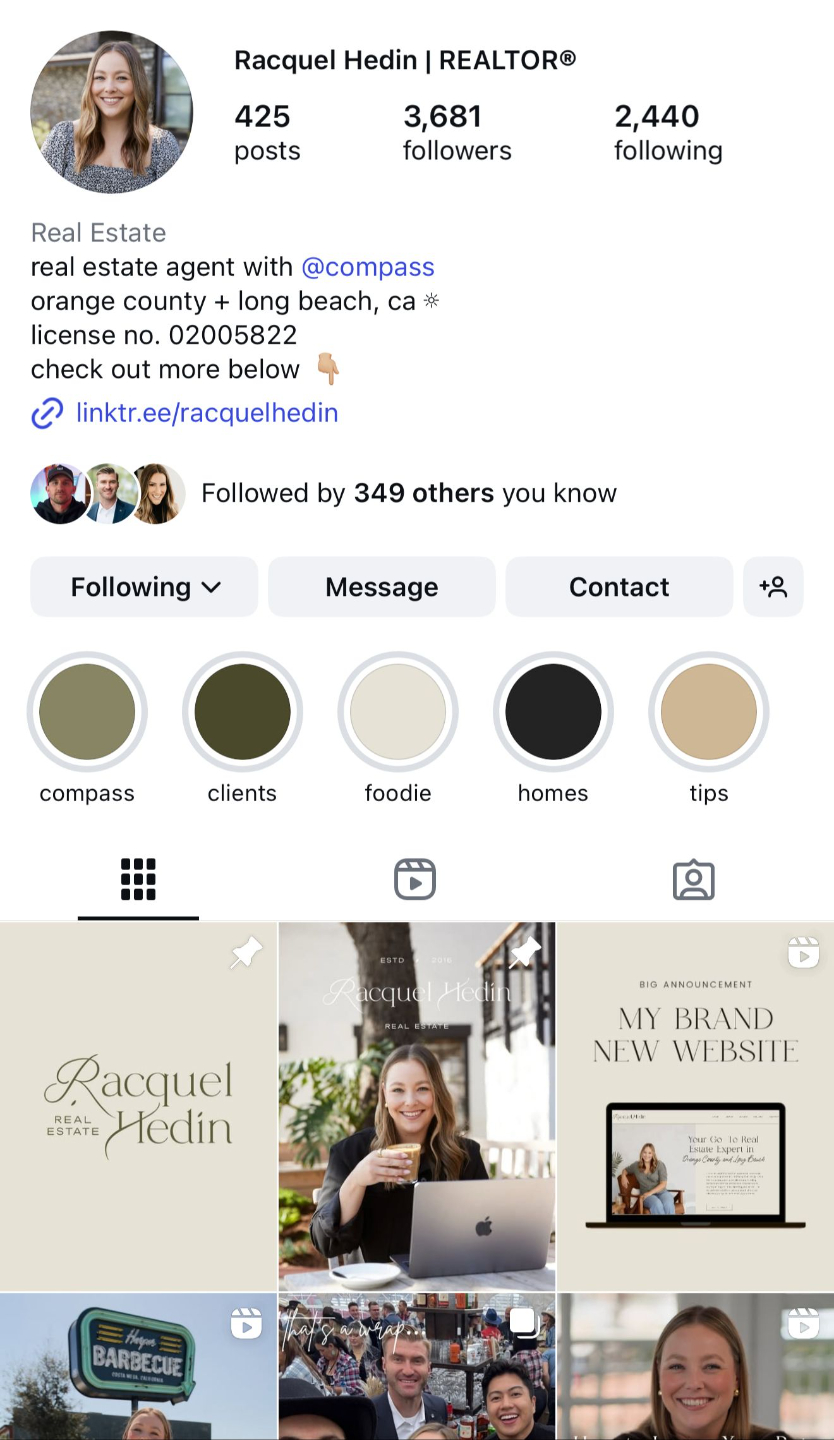The width and height of the screenshot is (834, 1440).
Task: Message Racquel Hedin
Action: [381, 587]
